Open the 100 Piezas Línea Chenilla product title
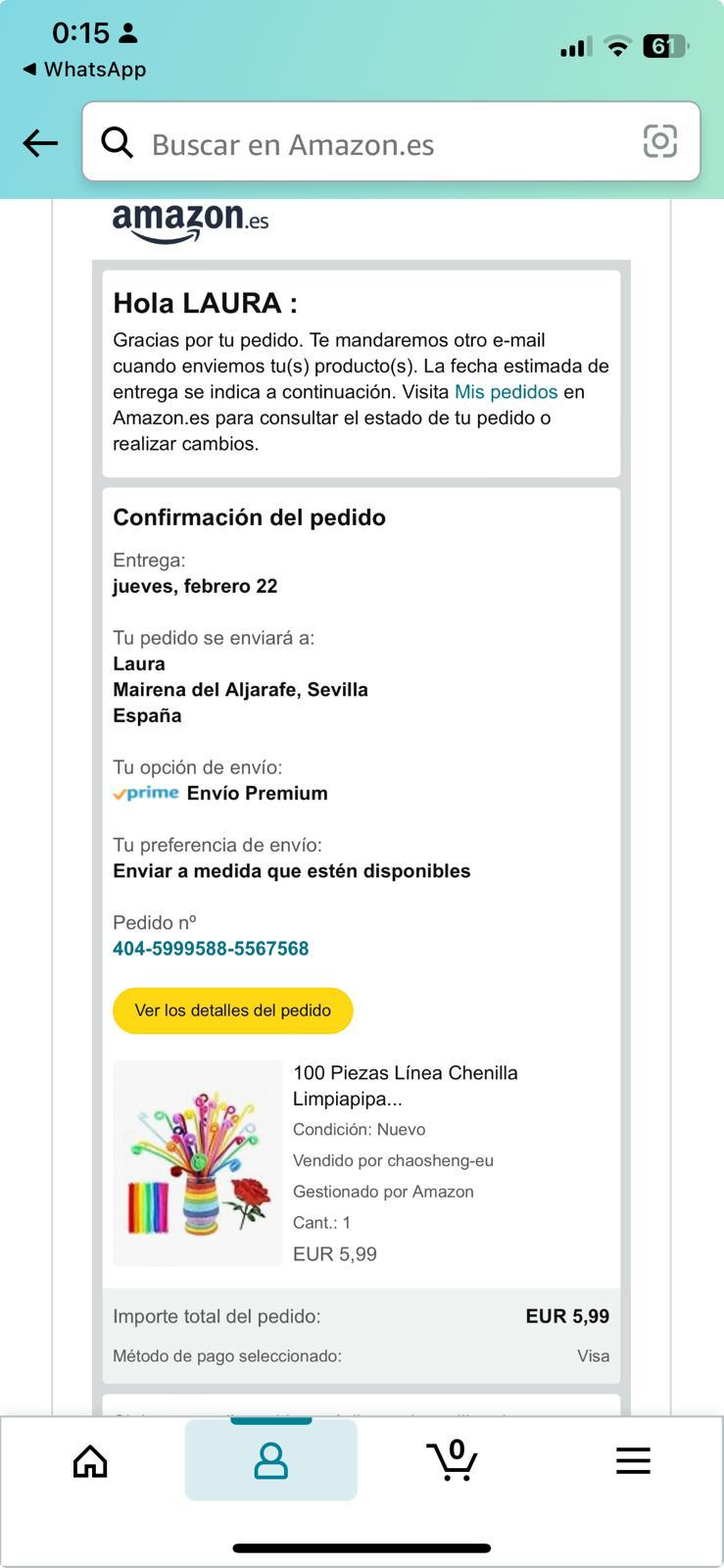This screenshot has height=1568, width=724. tap(405, 1085)
